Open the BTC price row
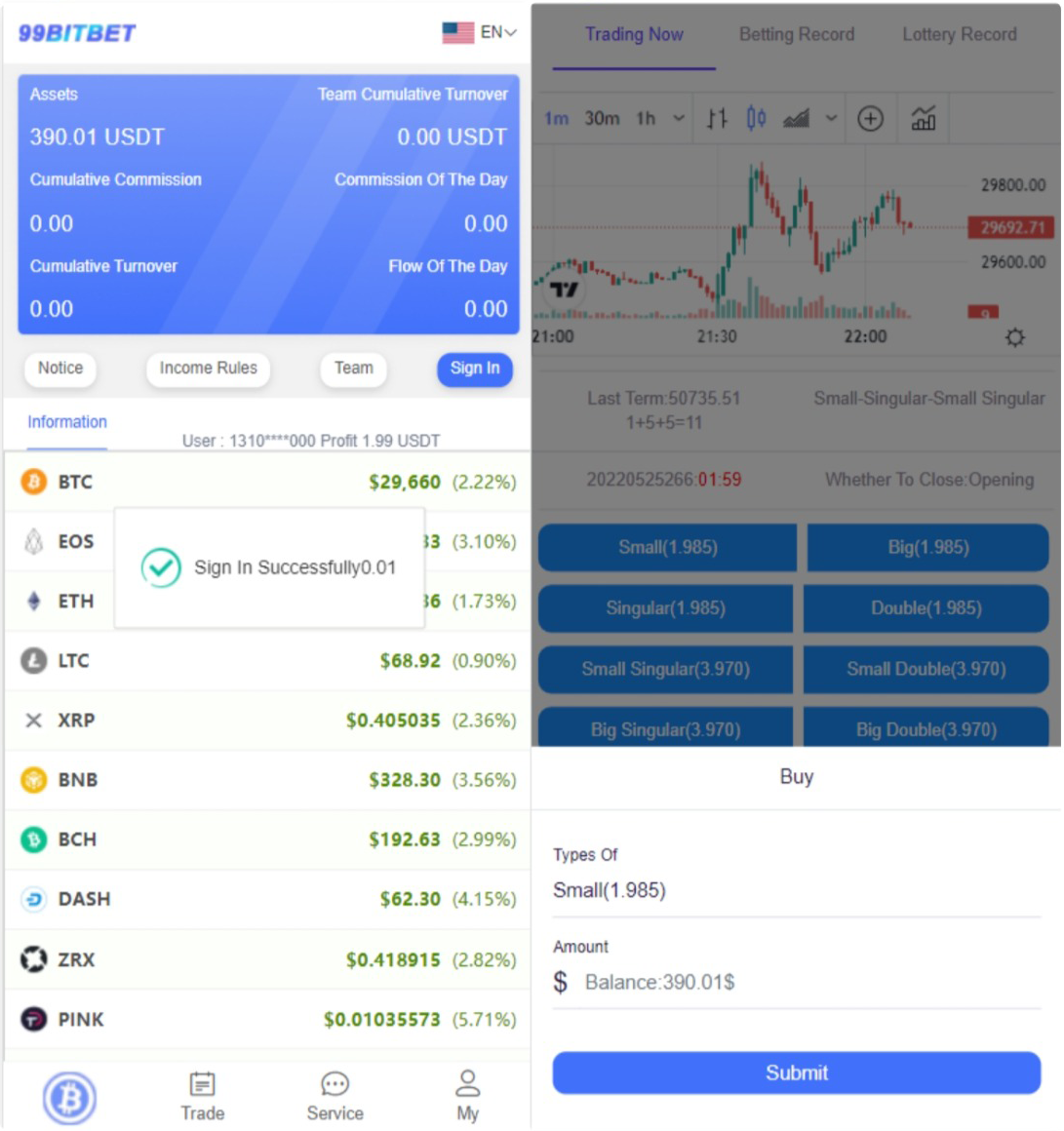The width and height of the screenshot is (1064, 1131). [x=268, y=482]
